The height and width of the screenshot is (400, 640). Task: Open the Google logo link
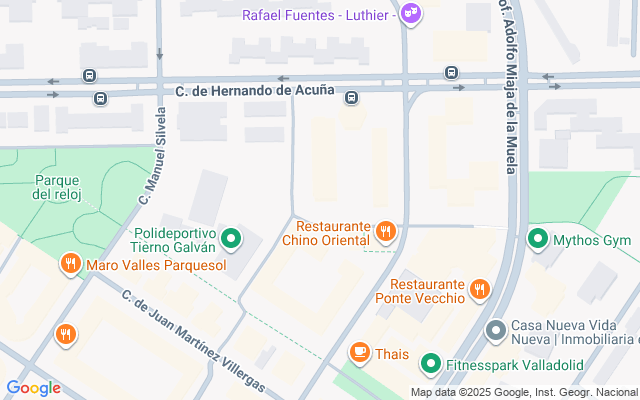(33, 388)
